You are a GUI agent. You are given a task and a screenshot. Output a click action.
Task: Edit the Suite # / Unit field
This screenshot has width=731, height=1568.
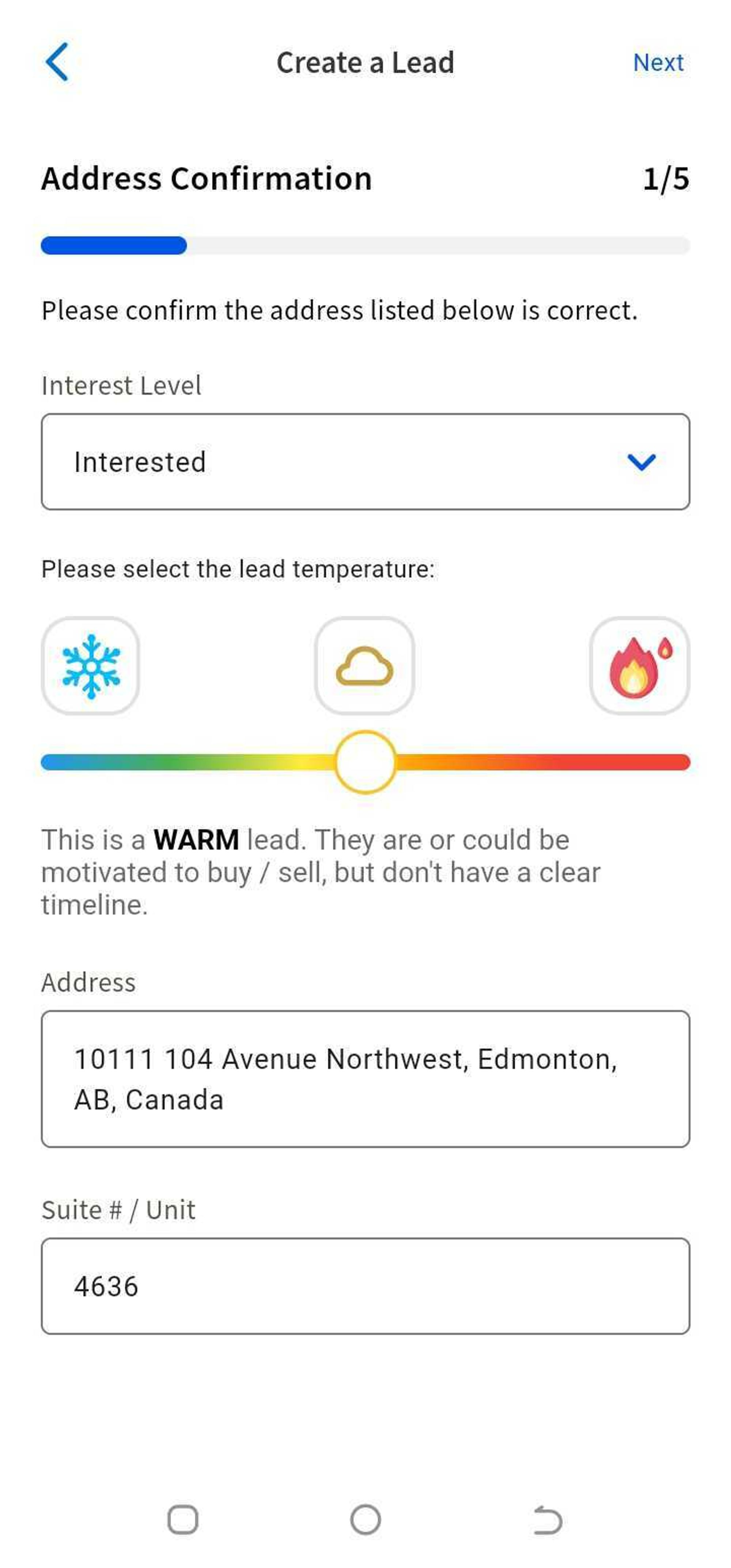pyautogui.click(x=365, y=1286)
